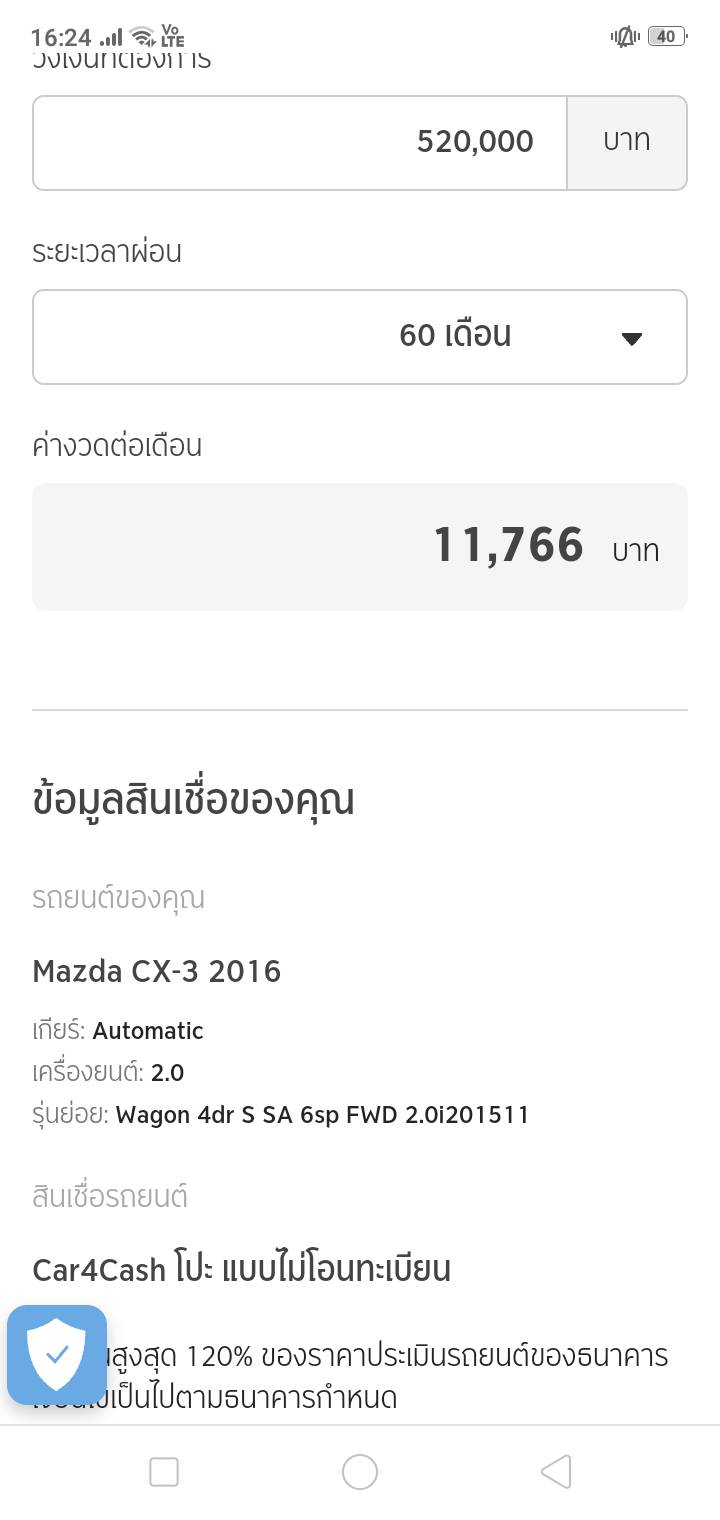Image resolution: width=720 pixels, height=1520 pixels.
Task: Open recent apps with the square button
Action: coord(164,1472)
